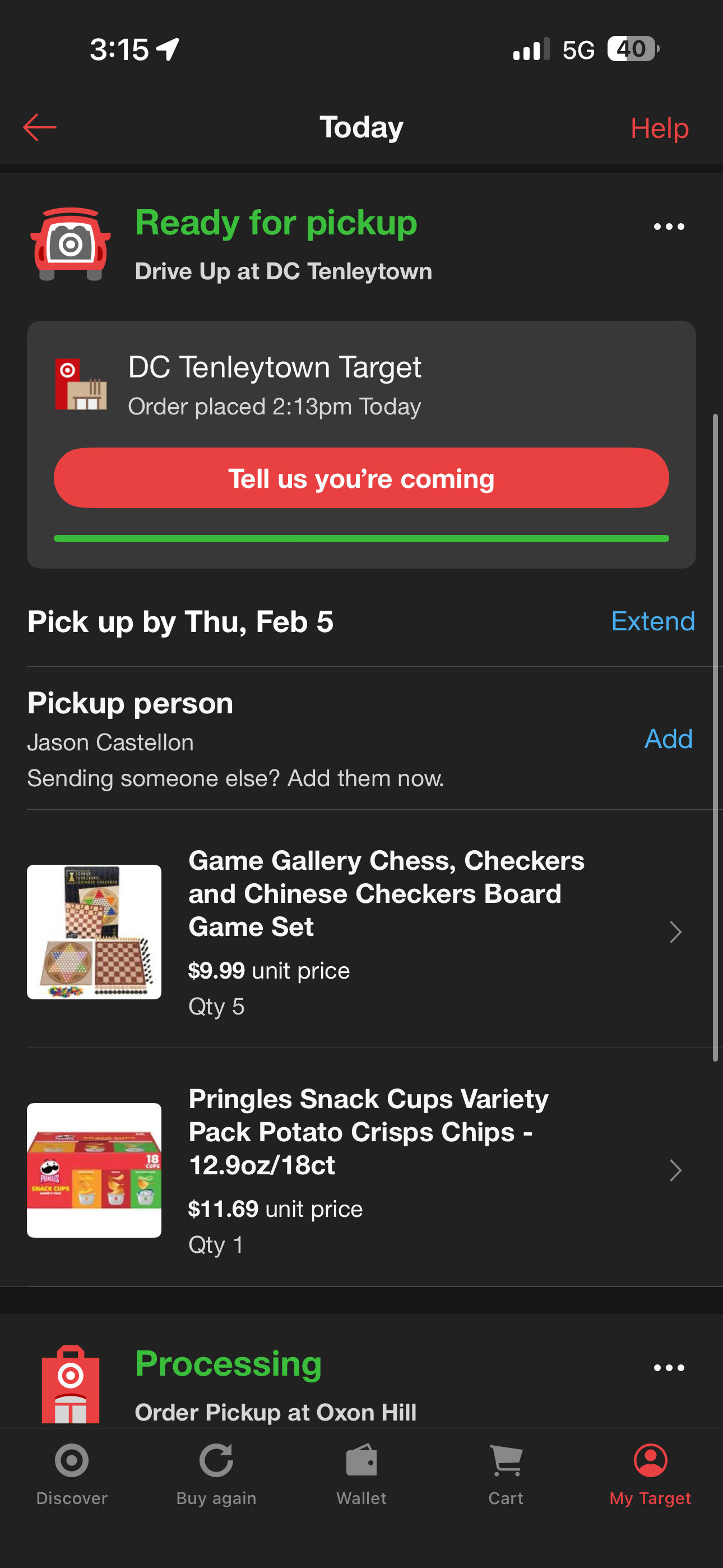This screenshot has height=1568, width=723.
Task: Select the My Target tab
Action: pos(650,1474)
